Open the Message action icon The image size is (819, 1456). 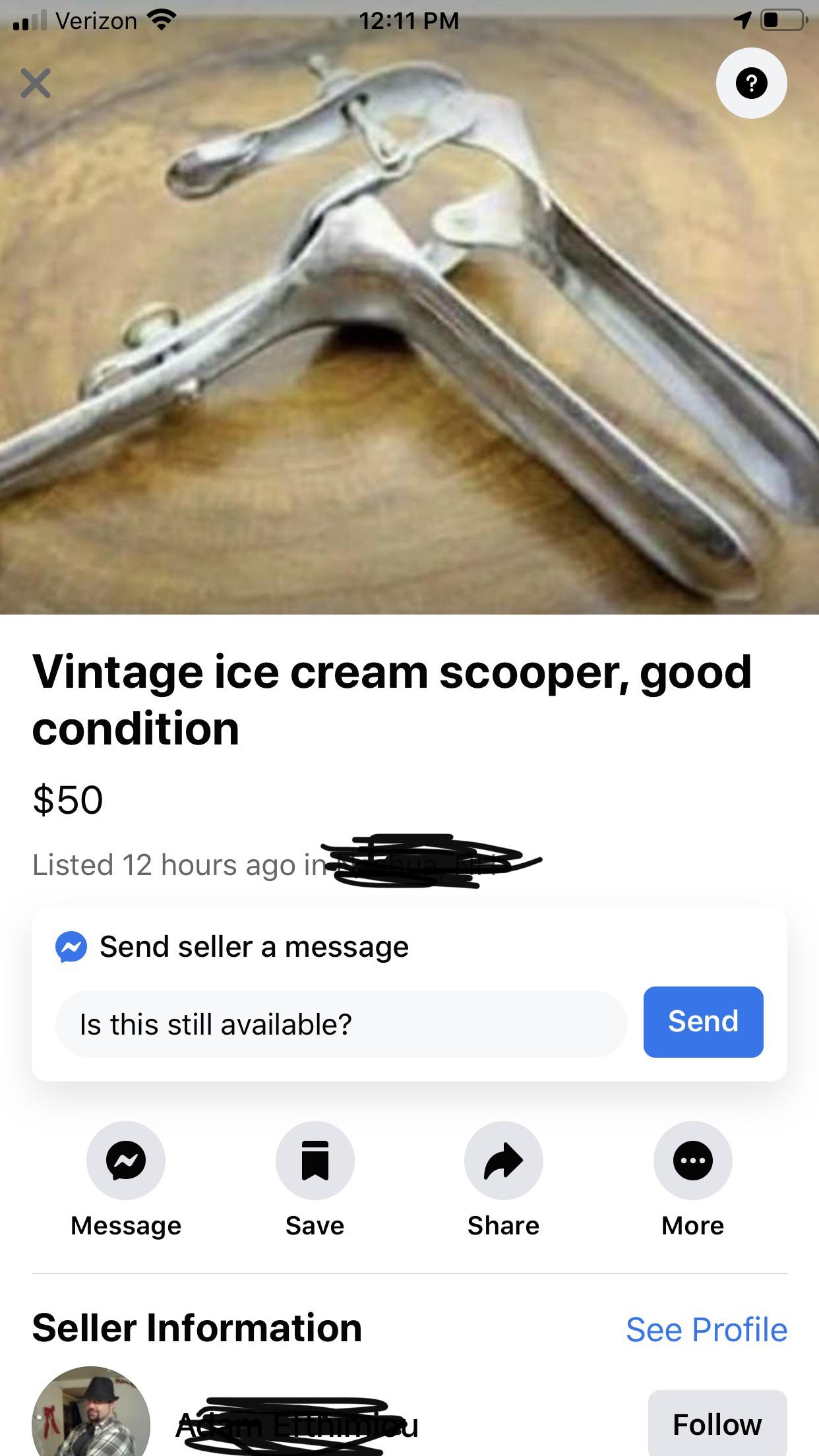[126, 1161]
